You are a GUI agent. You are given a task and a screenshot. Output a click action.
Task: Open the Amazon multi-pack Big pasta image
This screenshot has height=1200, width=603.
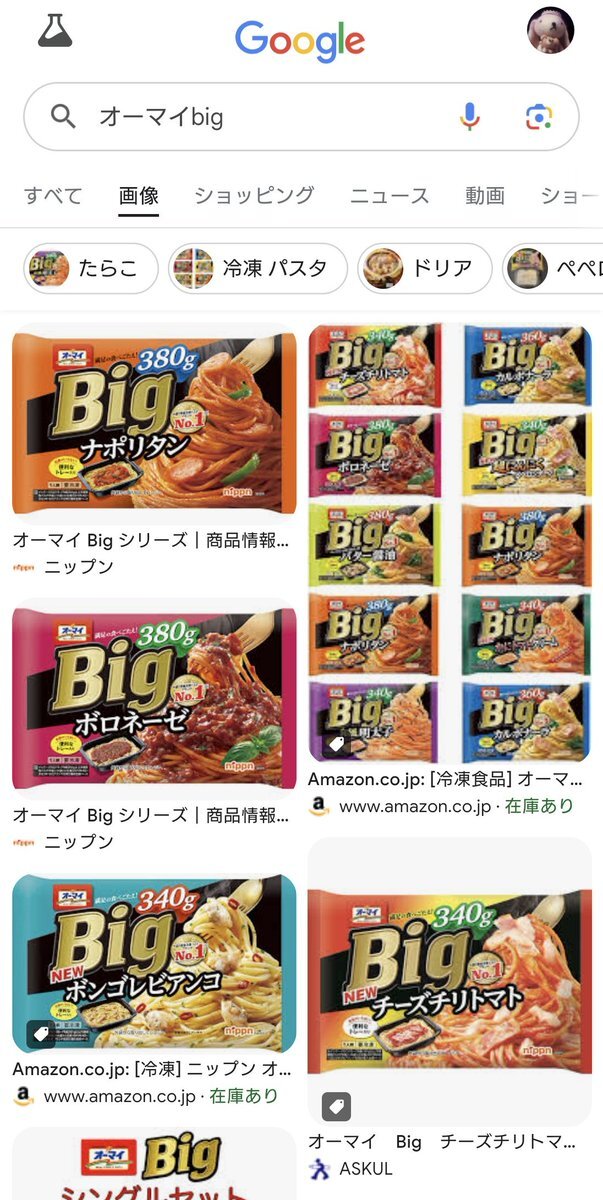(x=449, y=542)
